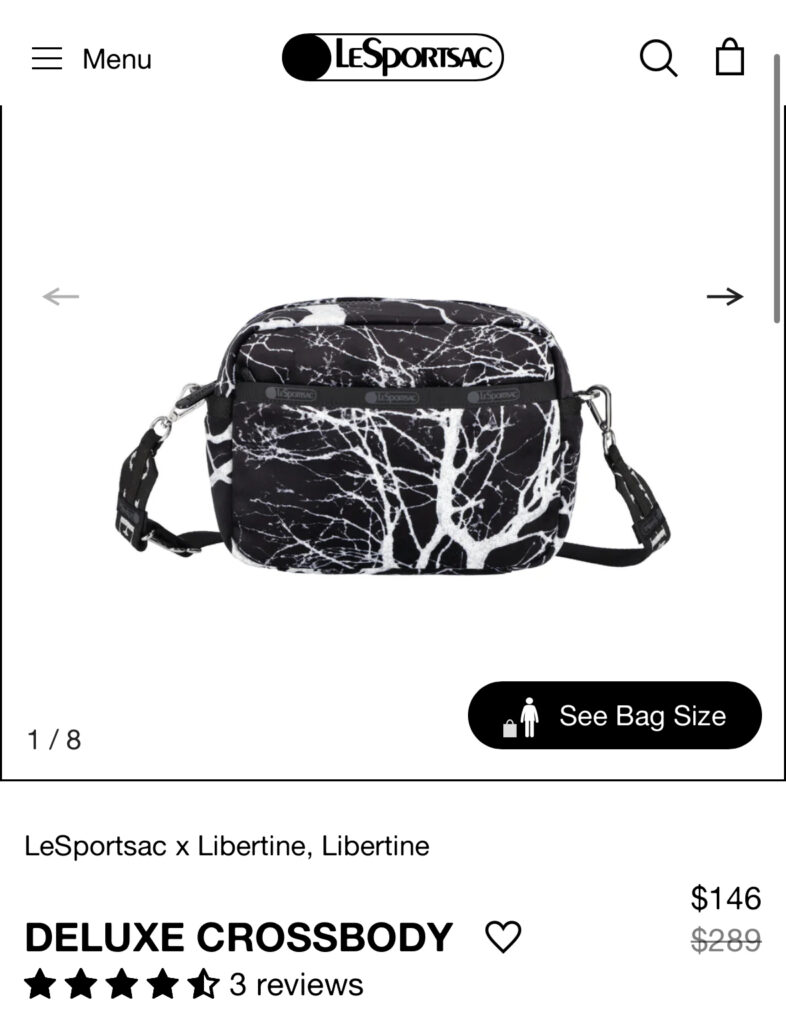Open the search icon

coord(658,58)
